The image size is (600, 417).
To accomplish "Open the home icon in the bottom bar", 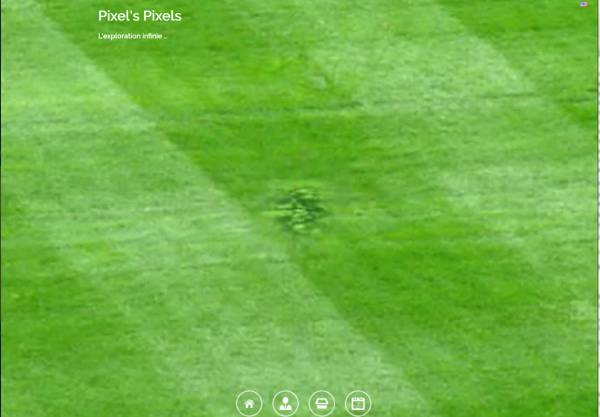I will 249,404.
